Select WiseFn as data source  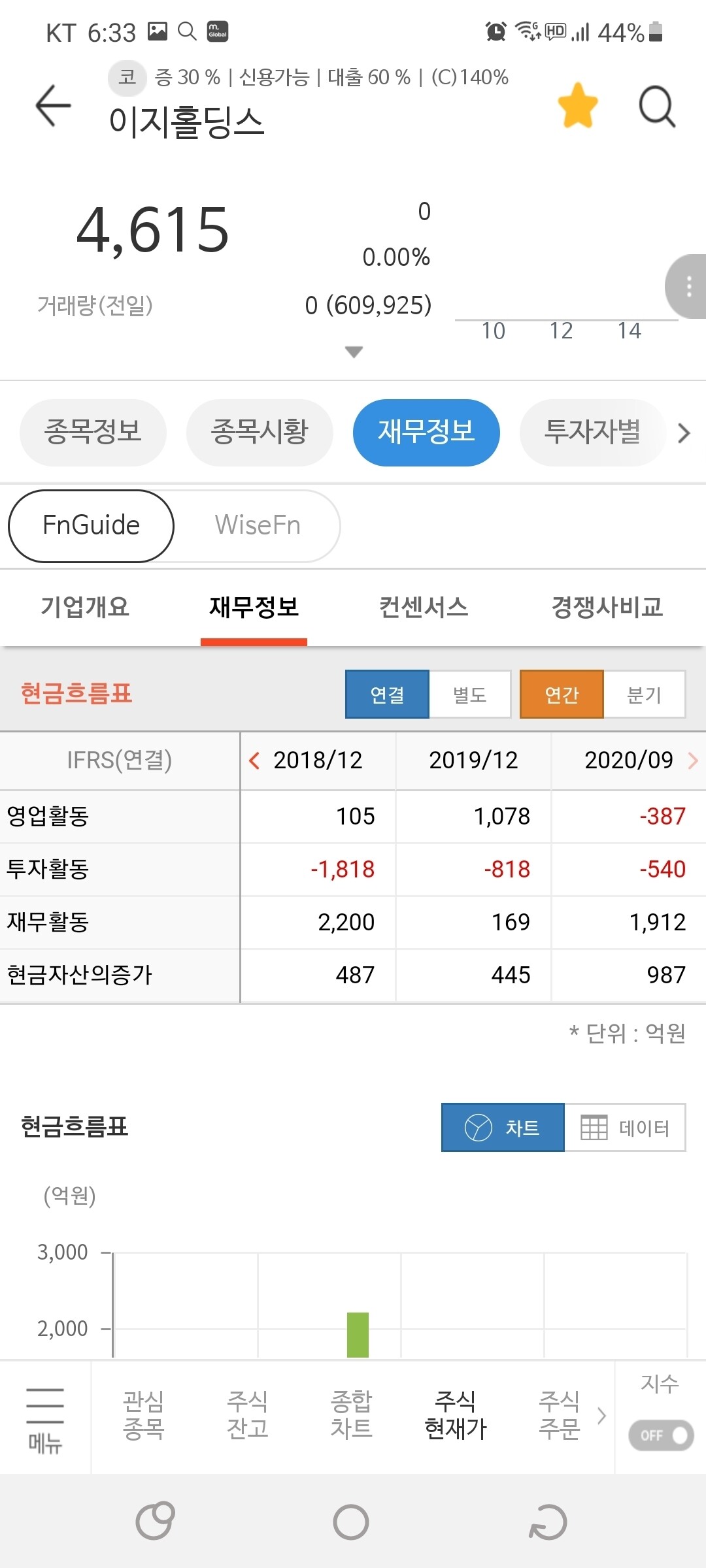point(257,525)
